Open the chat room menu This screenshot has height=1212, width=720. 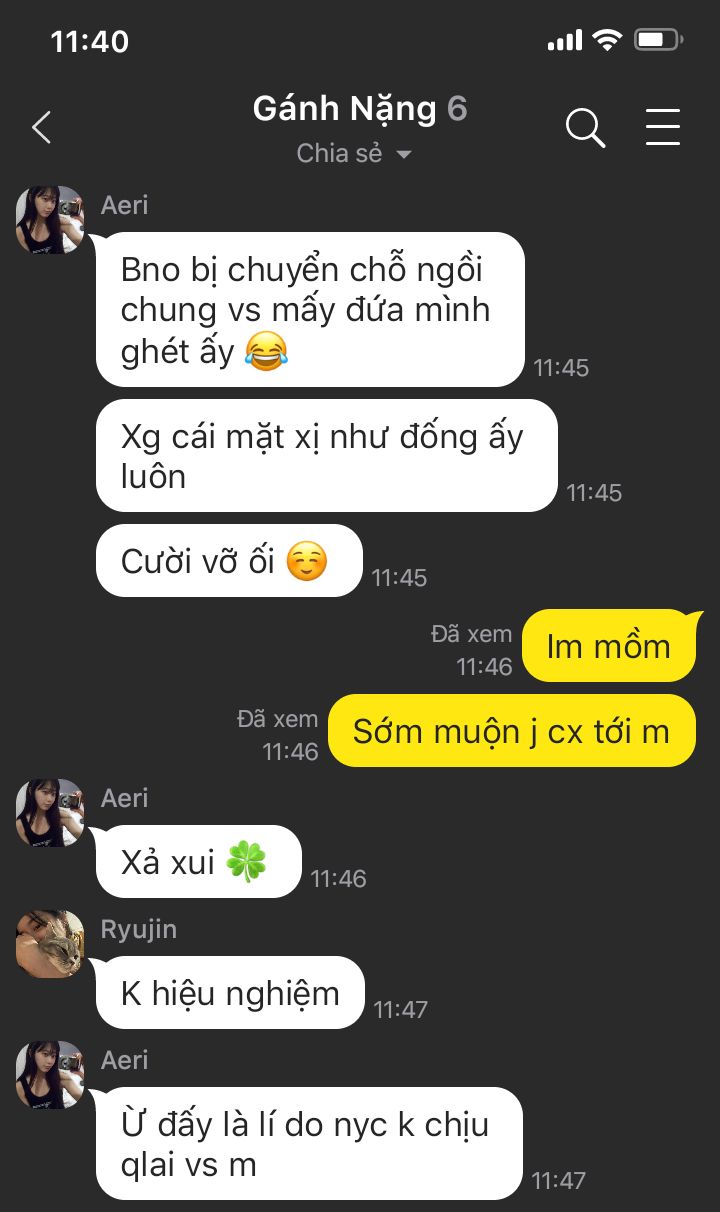662,128
